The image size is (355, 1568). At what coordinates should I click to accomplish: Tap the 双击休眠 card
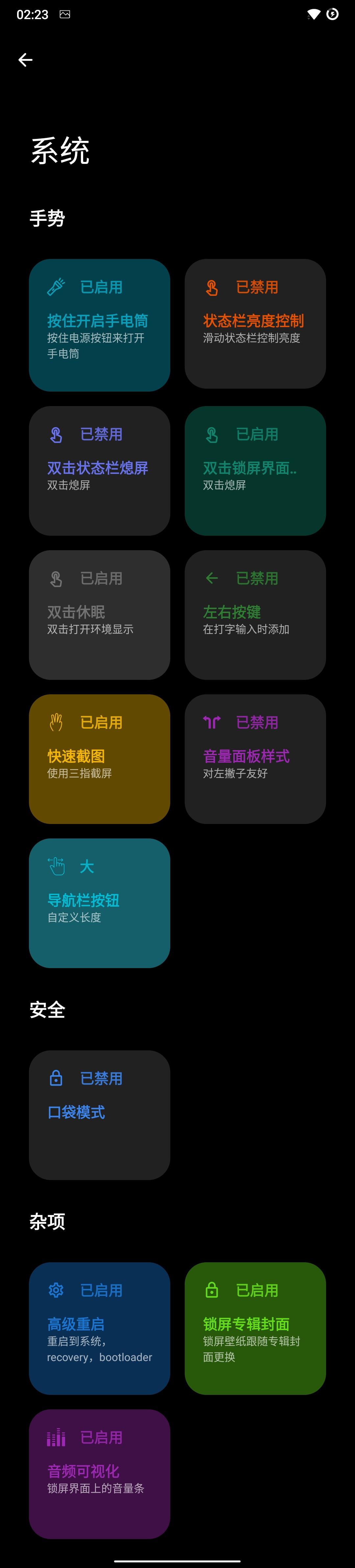[x=99, y=615]
